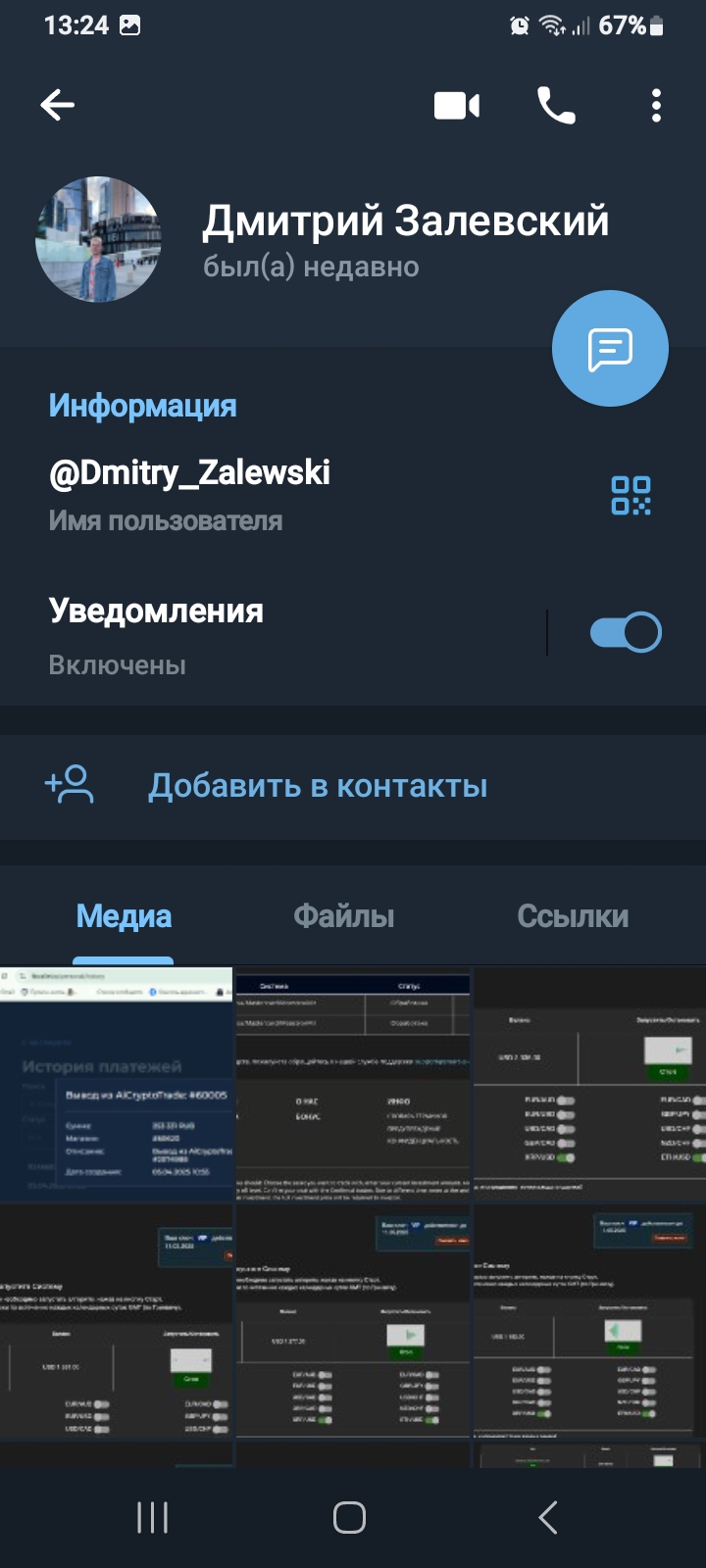Open the profile photo of Дмитрий Залевский
The image size is (706, 1568).
(98, 239)
